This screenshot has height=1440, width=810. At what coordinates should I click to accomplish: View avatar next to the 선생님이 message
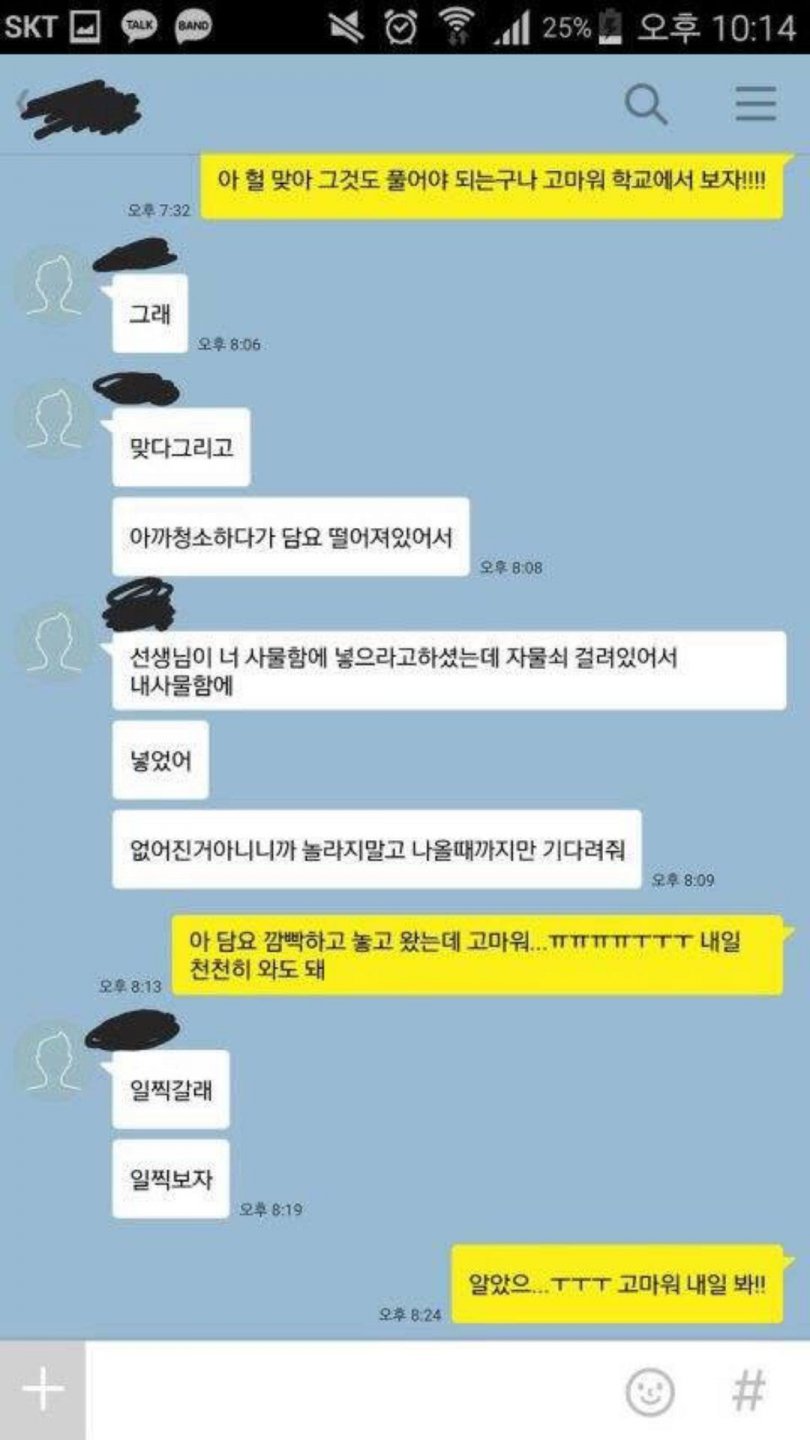click(x=52, y=642)
